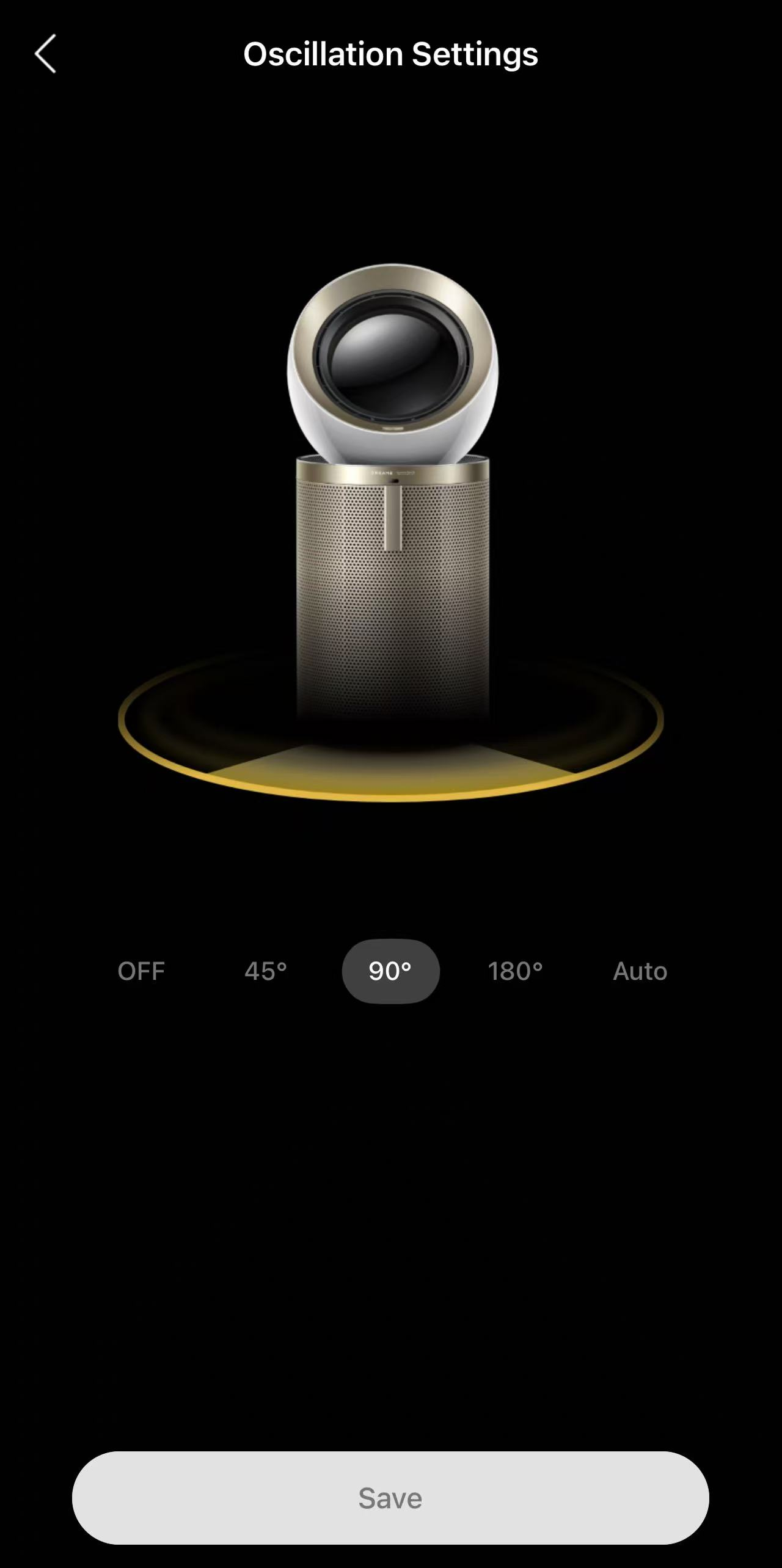Screen dimensions: 782x1568
Task: Go back from Oscillation Settings
Action: click(x=46, y=54)
